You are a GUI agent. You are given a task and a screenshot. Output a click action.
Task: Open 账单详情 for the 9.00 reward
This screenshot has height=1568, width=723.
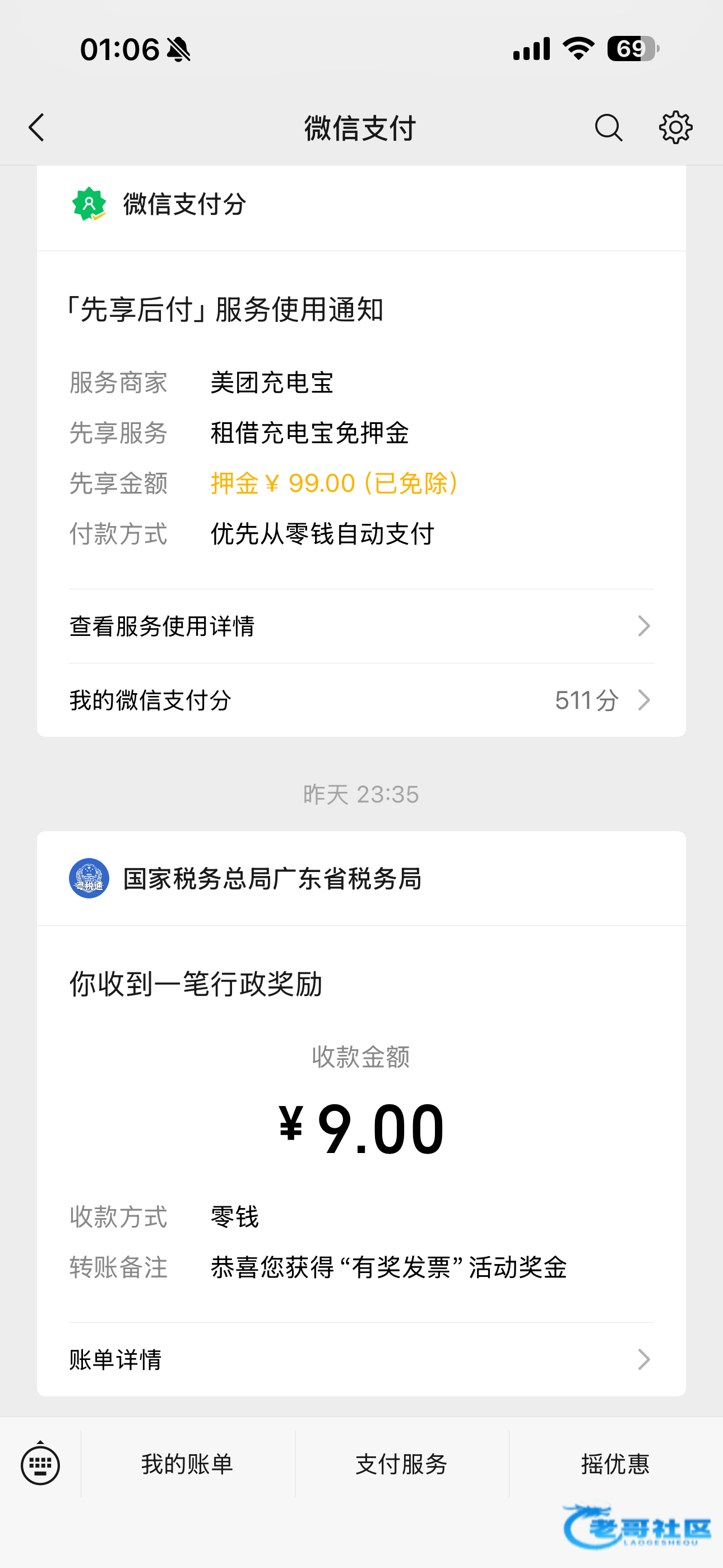point(361,1359)
